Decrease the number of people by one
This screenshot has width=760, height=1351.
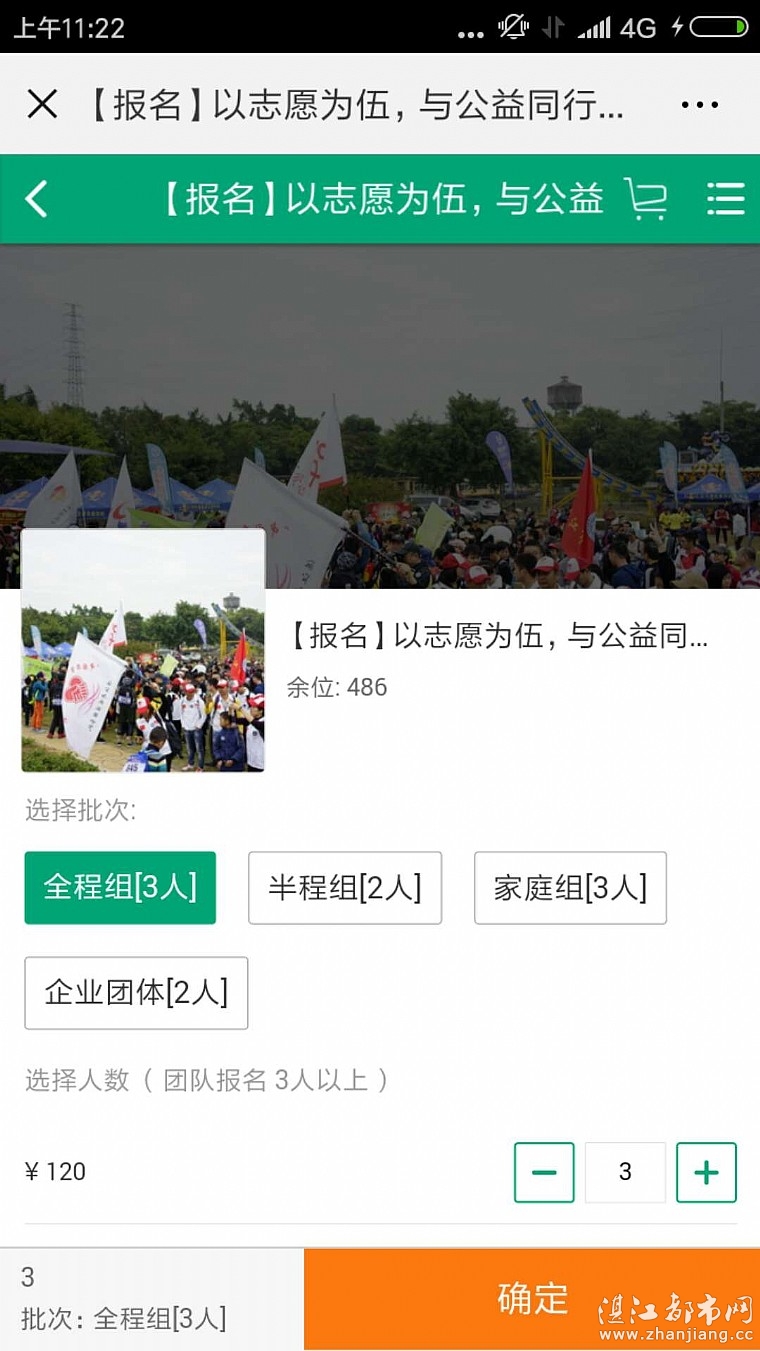[x=544, y=1172]
